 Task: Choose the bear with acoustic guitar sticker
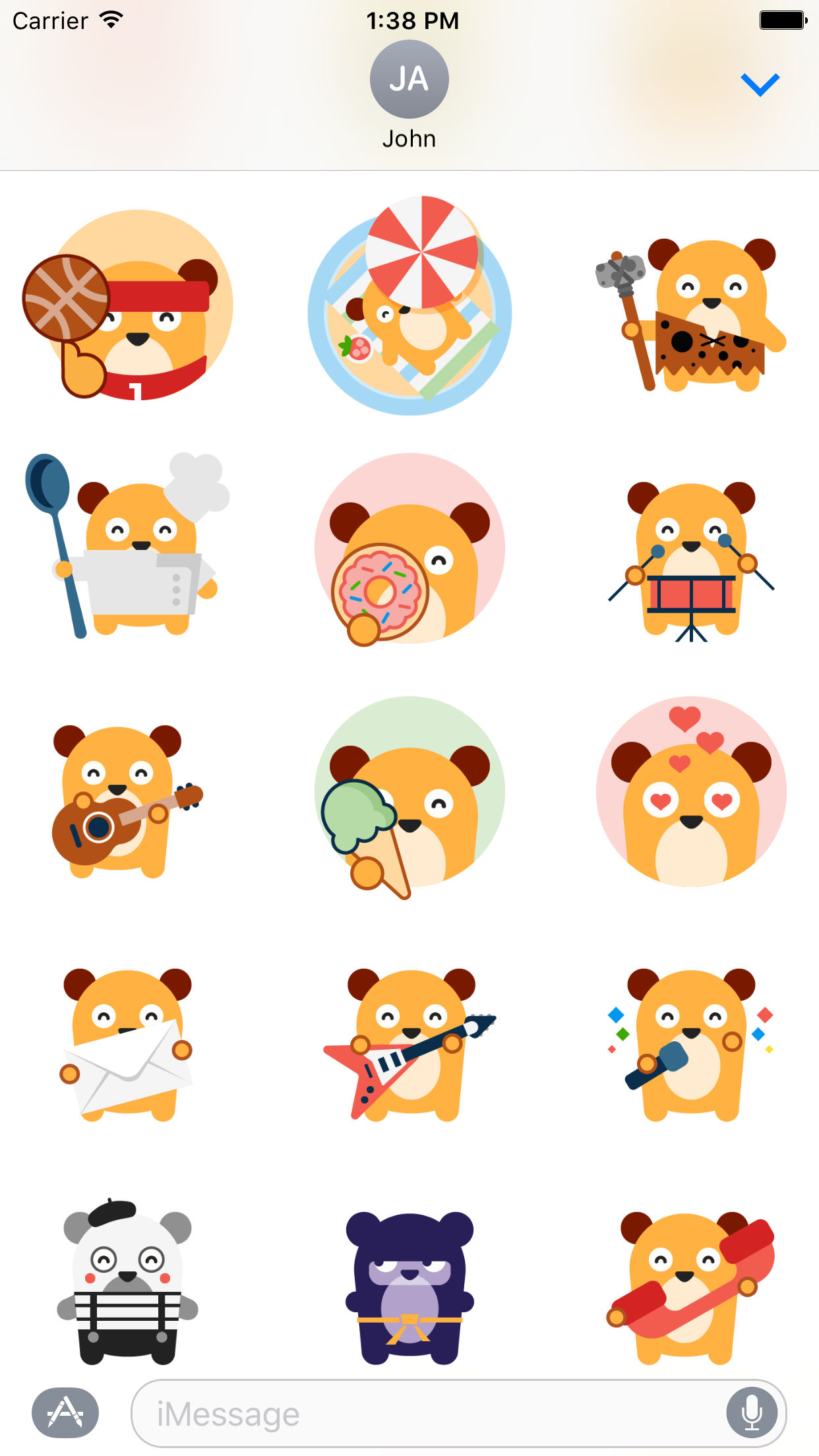pyautogui.click(x=128, y=801)
